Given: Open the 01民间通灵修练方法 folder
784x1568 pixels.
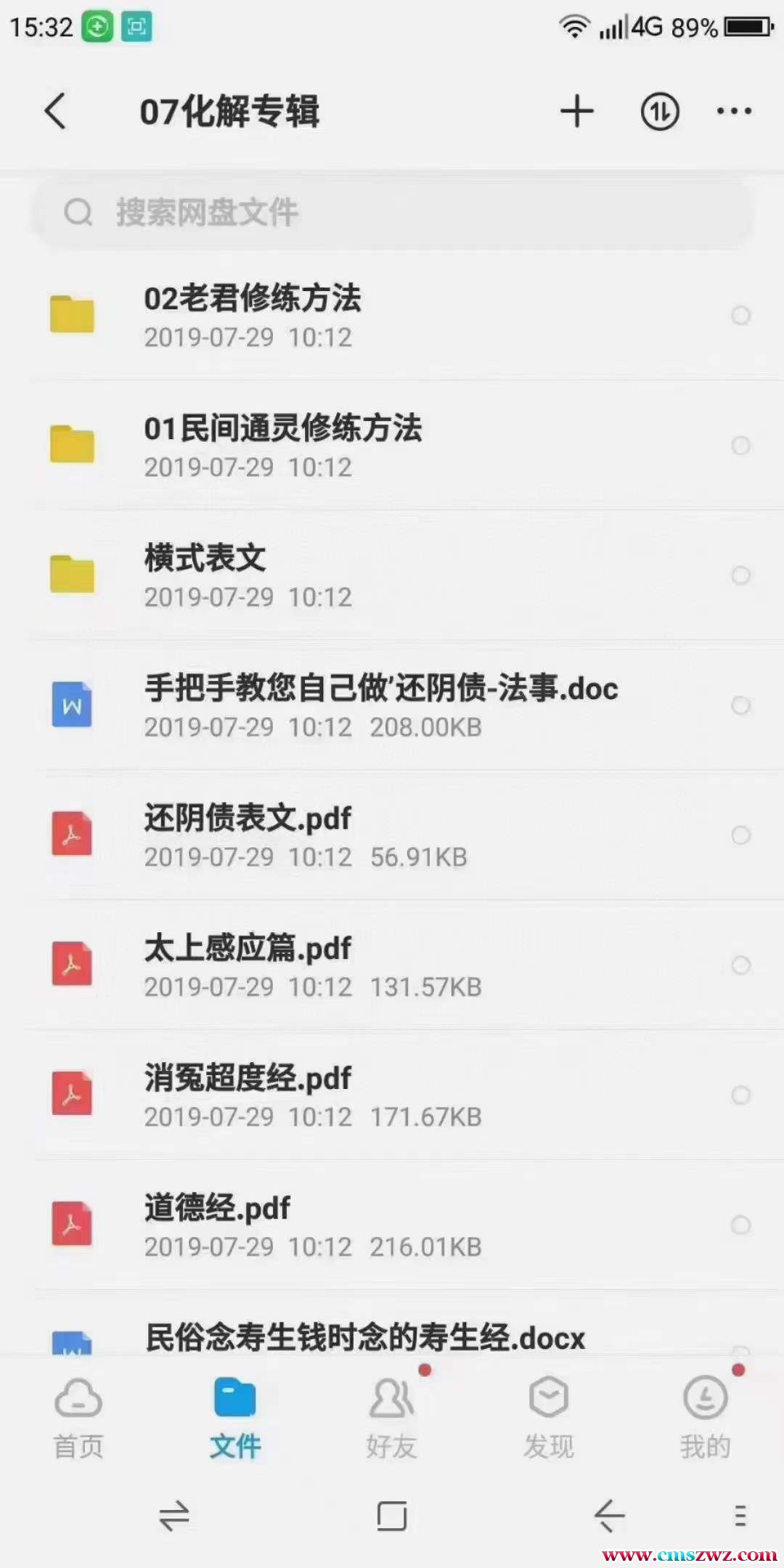Looking at the screenshot, I should (283, 444).
